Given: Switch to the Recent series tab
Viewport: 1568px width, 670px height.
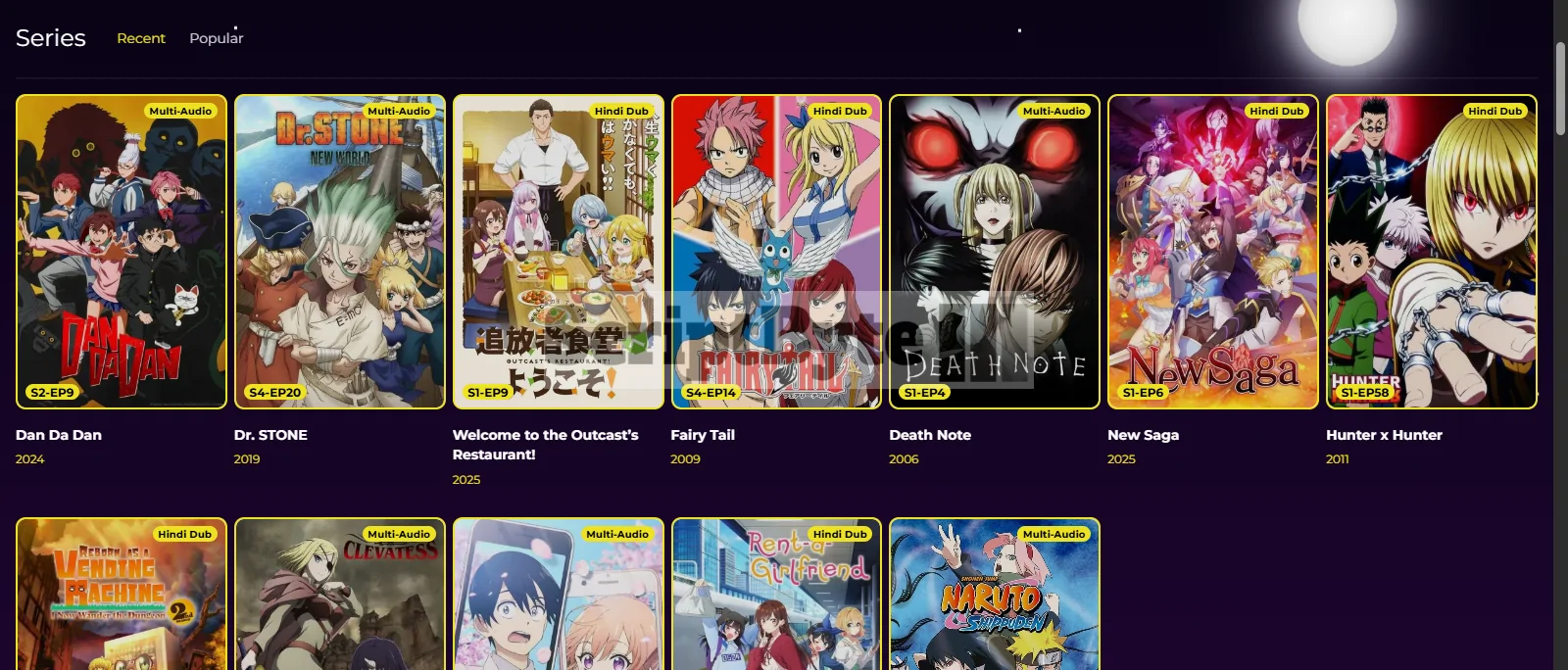Looking at the screenshot, I should [141, 38].
